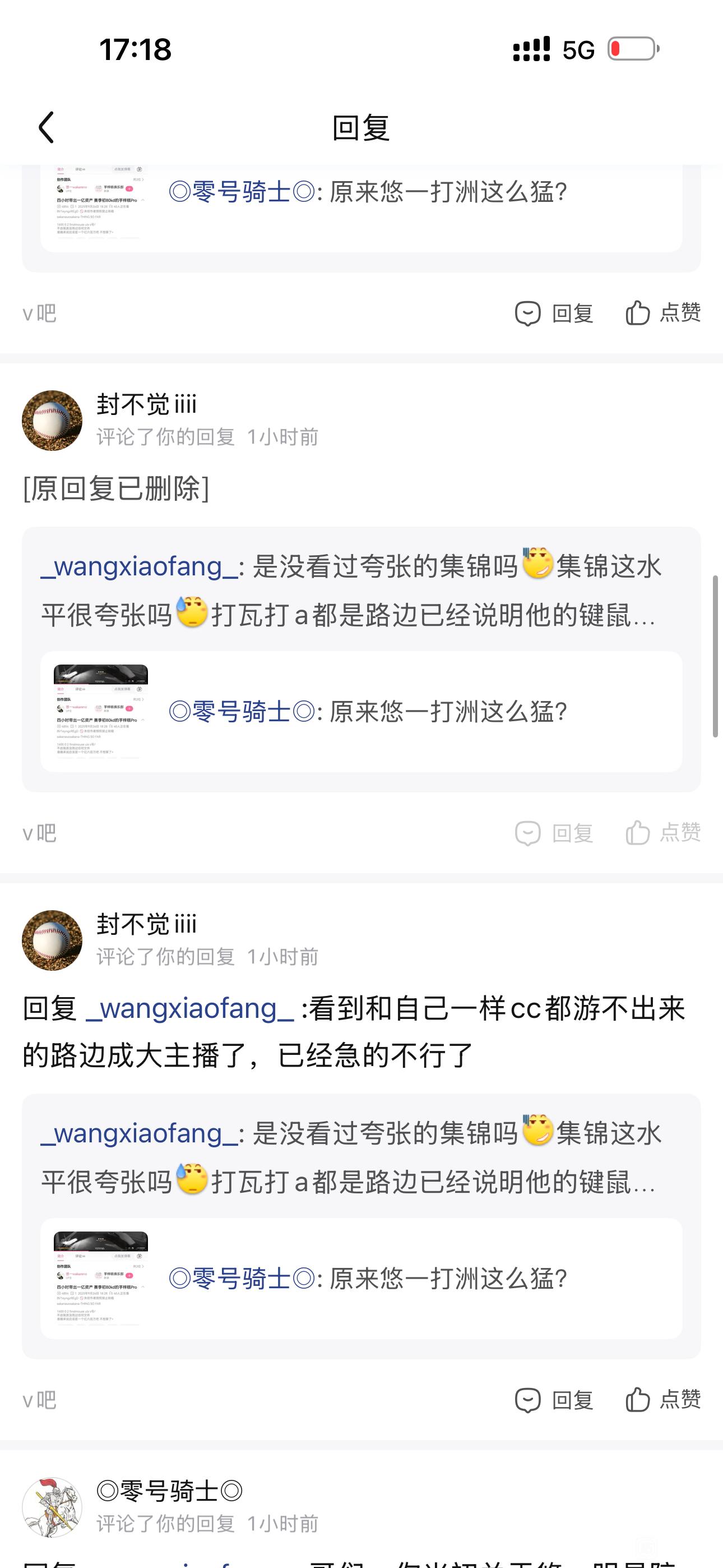Go back from the 回复 page
This screenshot has width=723, height=1568.
[x=47, y=127]
